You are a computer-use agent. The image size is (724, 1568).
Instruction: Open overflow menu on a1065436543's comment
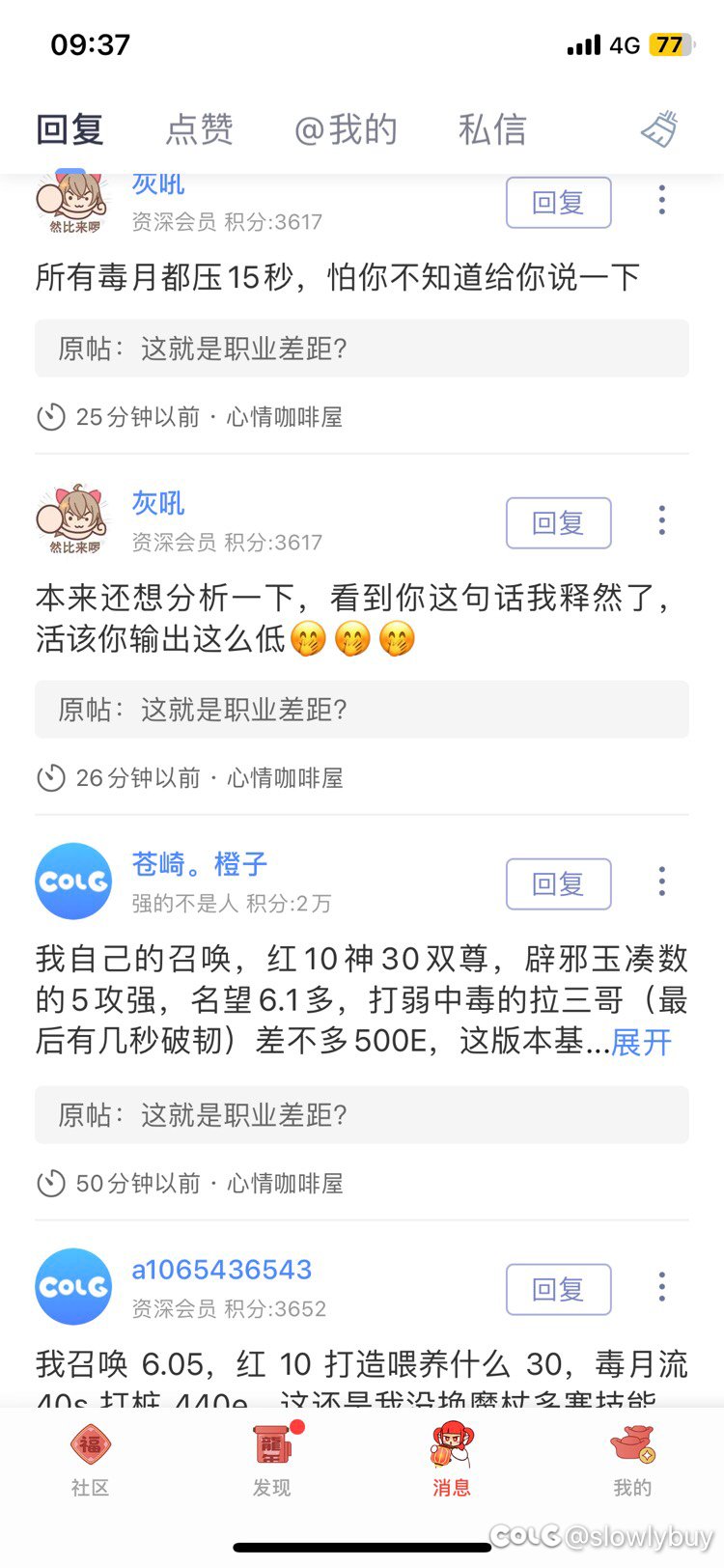click(662, 1287)
